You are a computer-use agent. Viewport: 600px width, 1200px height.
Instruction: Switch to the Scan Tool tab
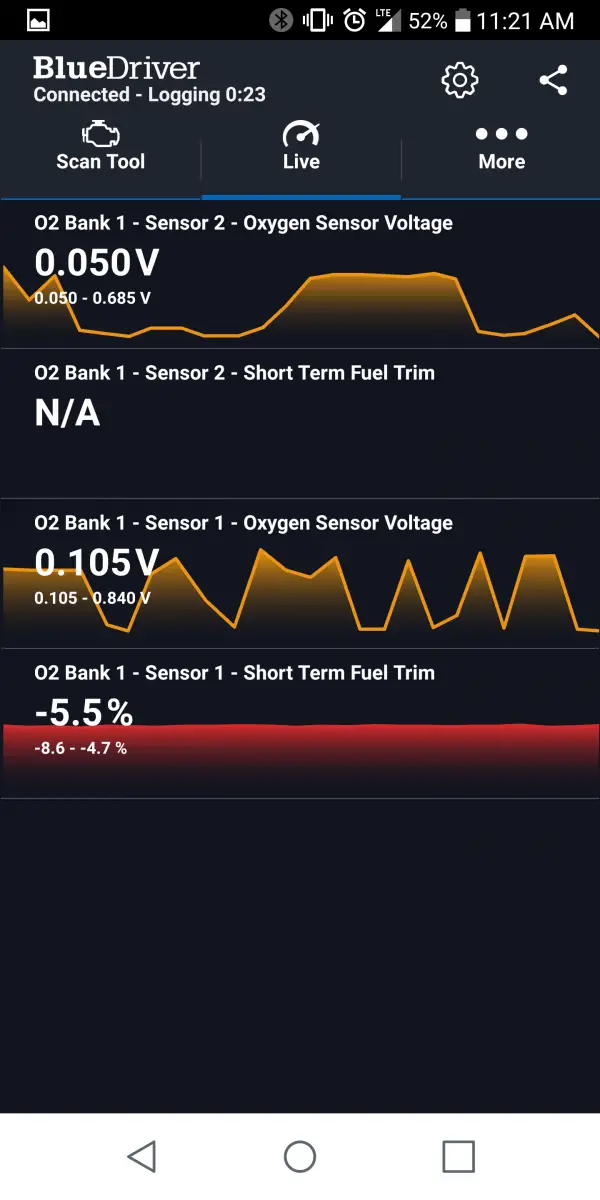coord(100,147)
